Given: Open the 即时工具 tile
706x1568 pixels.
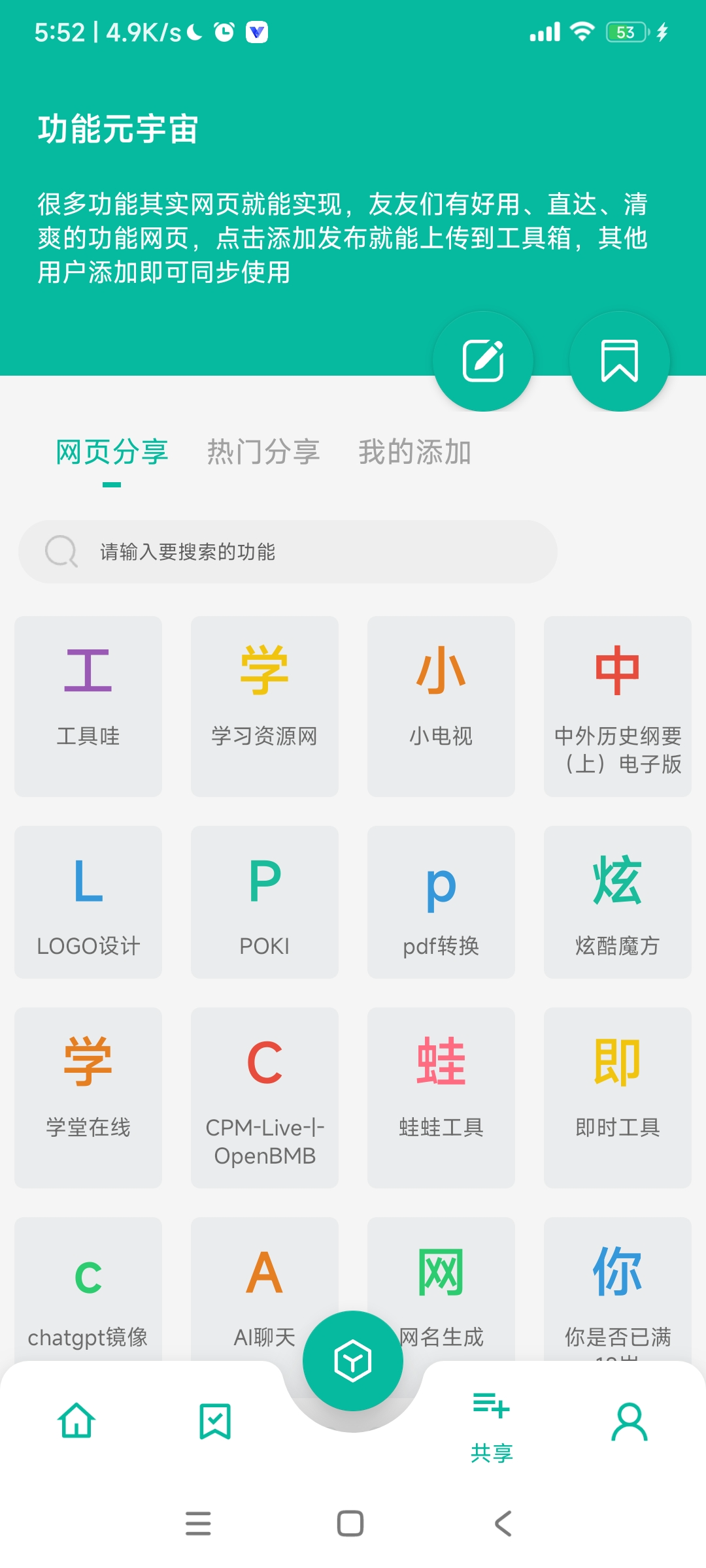Looking at the screenshot, I should pos(618,1098).
